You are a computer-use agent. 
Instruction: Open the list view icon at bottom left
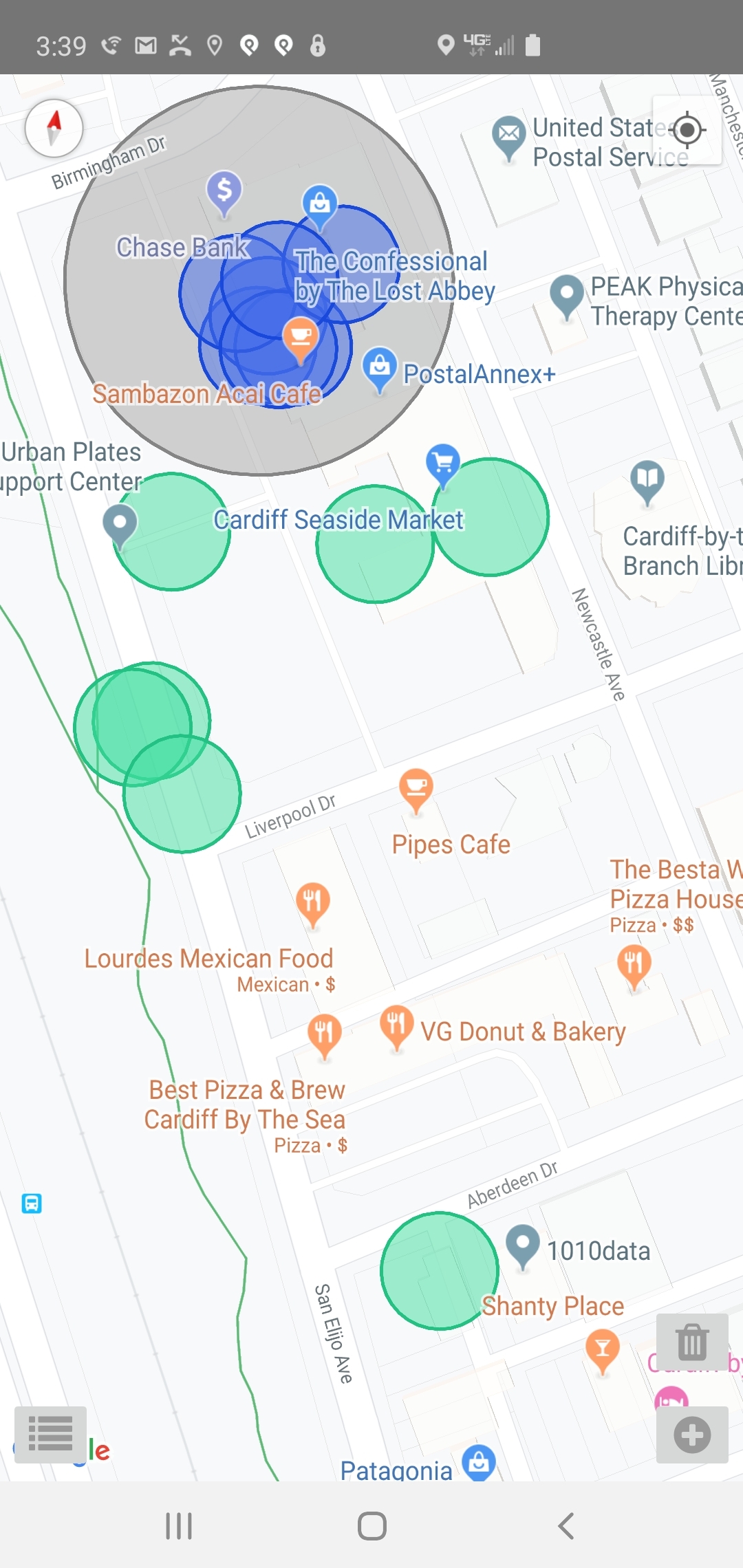(x=50, y=1435)
